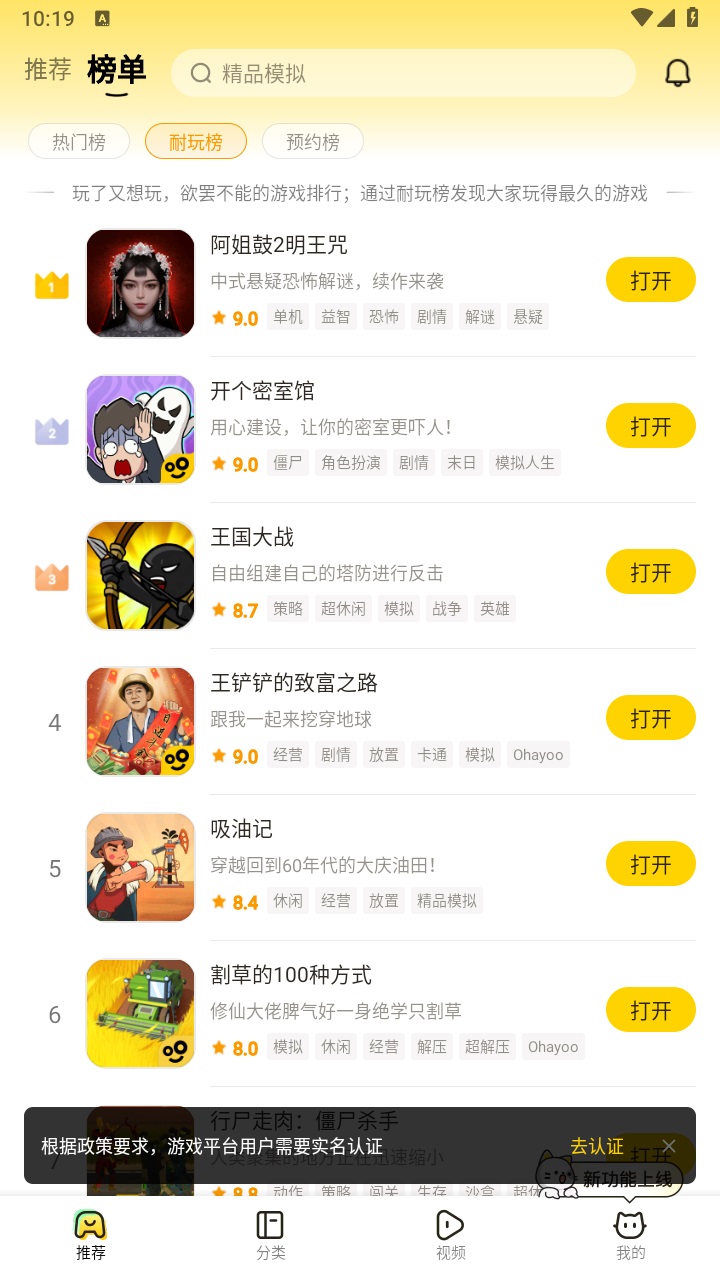Open the 我的 profile tab

(x=630, y=1235)
